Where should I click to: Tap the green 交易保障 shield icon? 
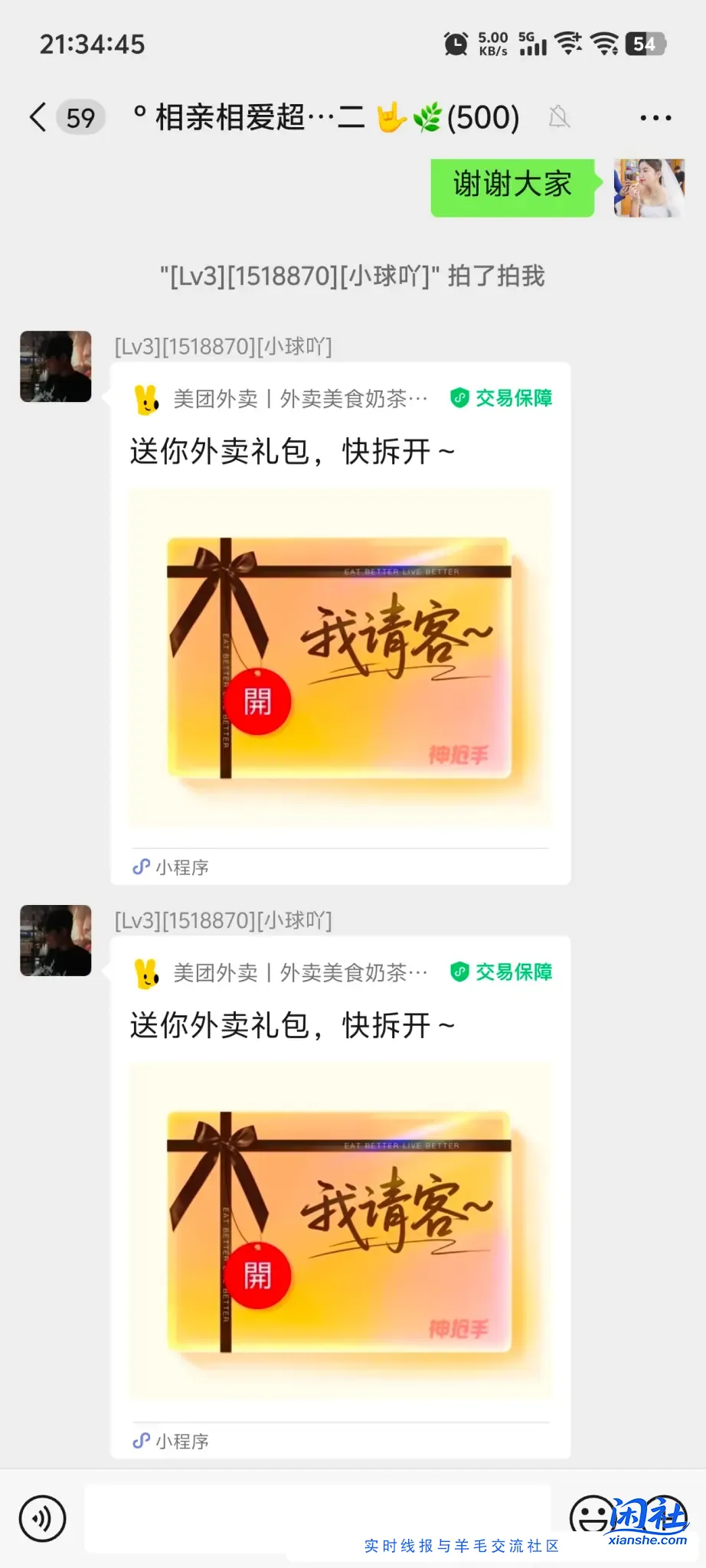(458, 397)
